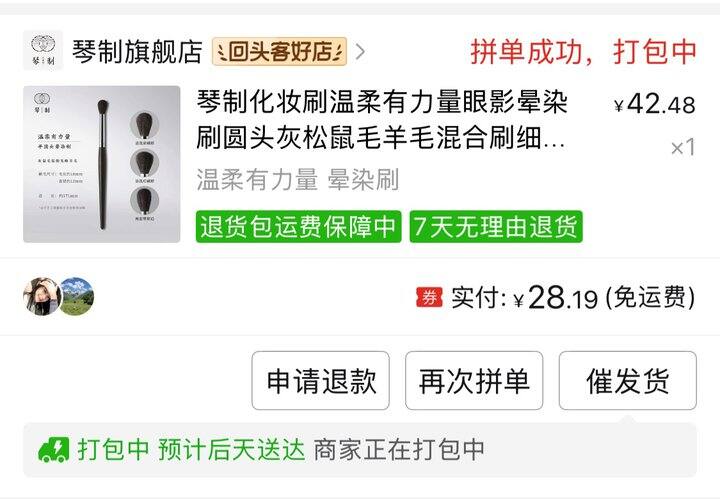
Task: Open the 琴制旗舰店 store page
Action: coord(137,50)
